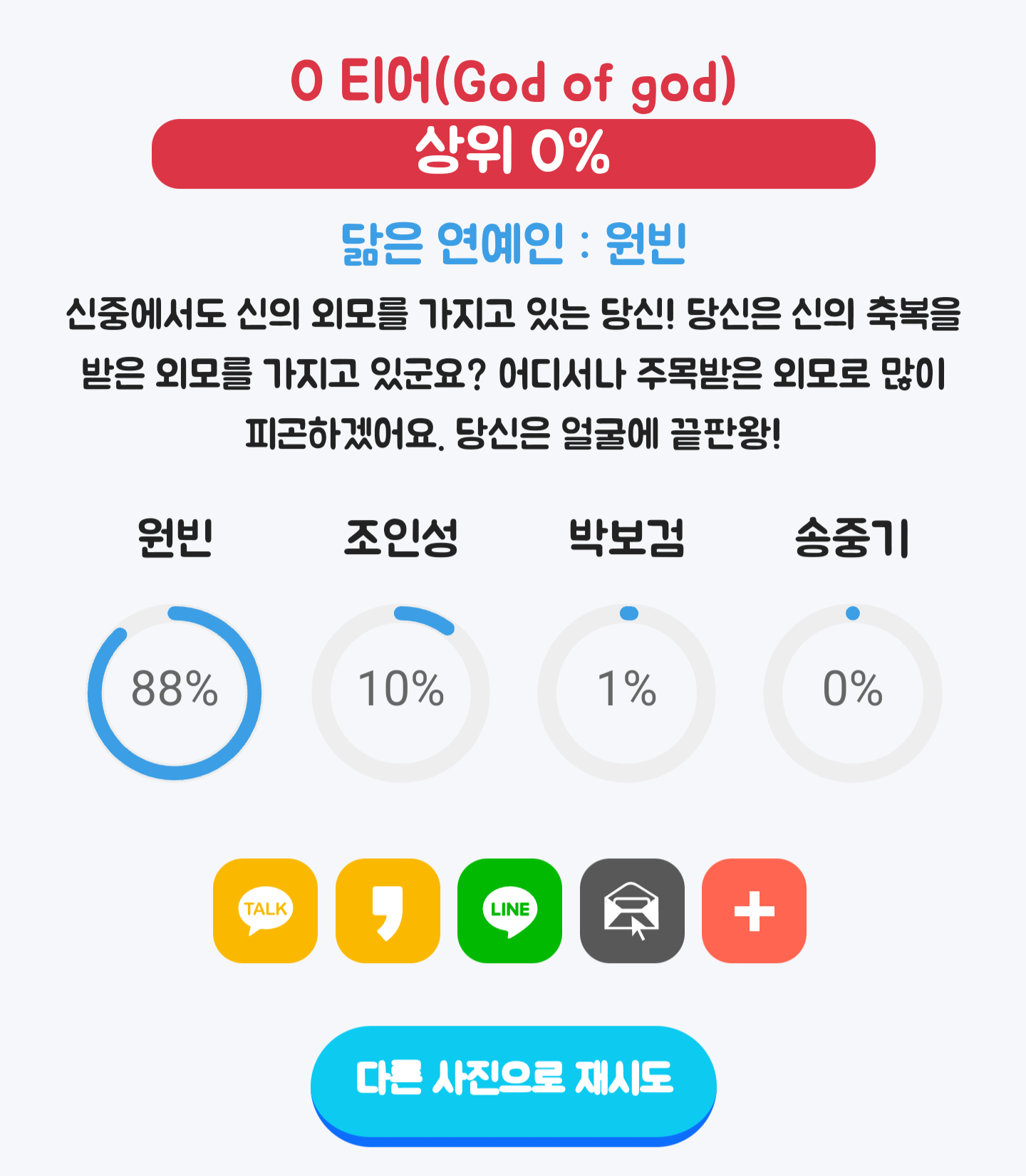Share result via KakaoTalk
This screenshot has width=1026, height=1176.
(x=265, y=910)
